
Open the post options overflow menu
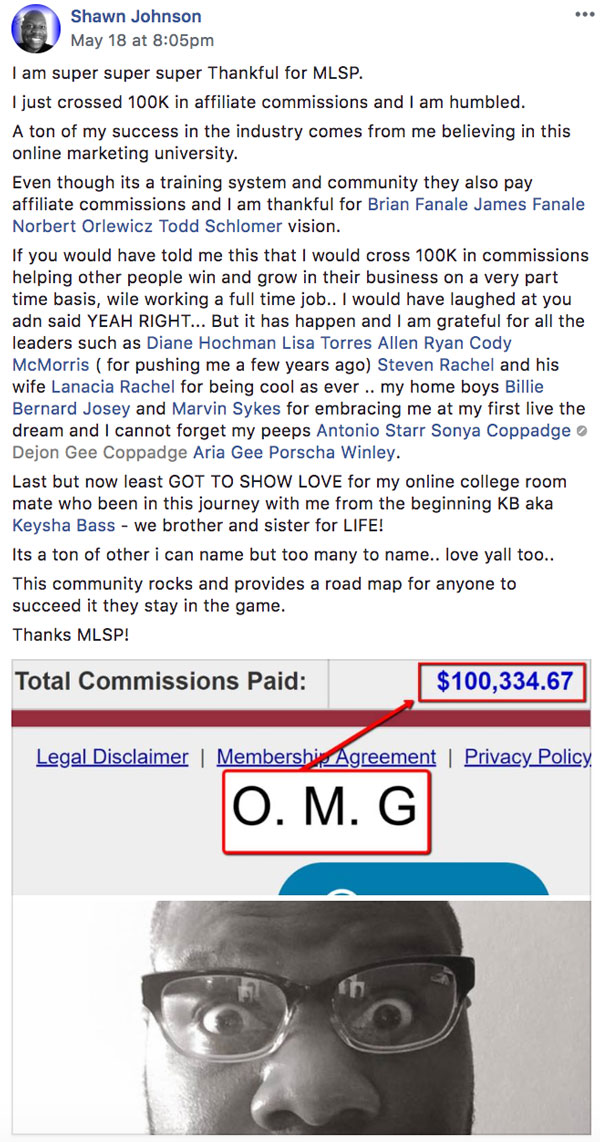(584, 15)
